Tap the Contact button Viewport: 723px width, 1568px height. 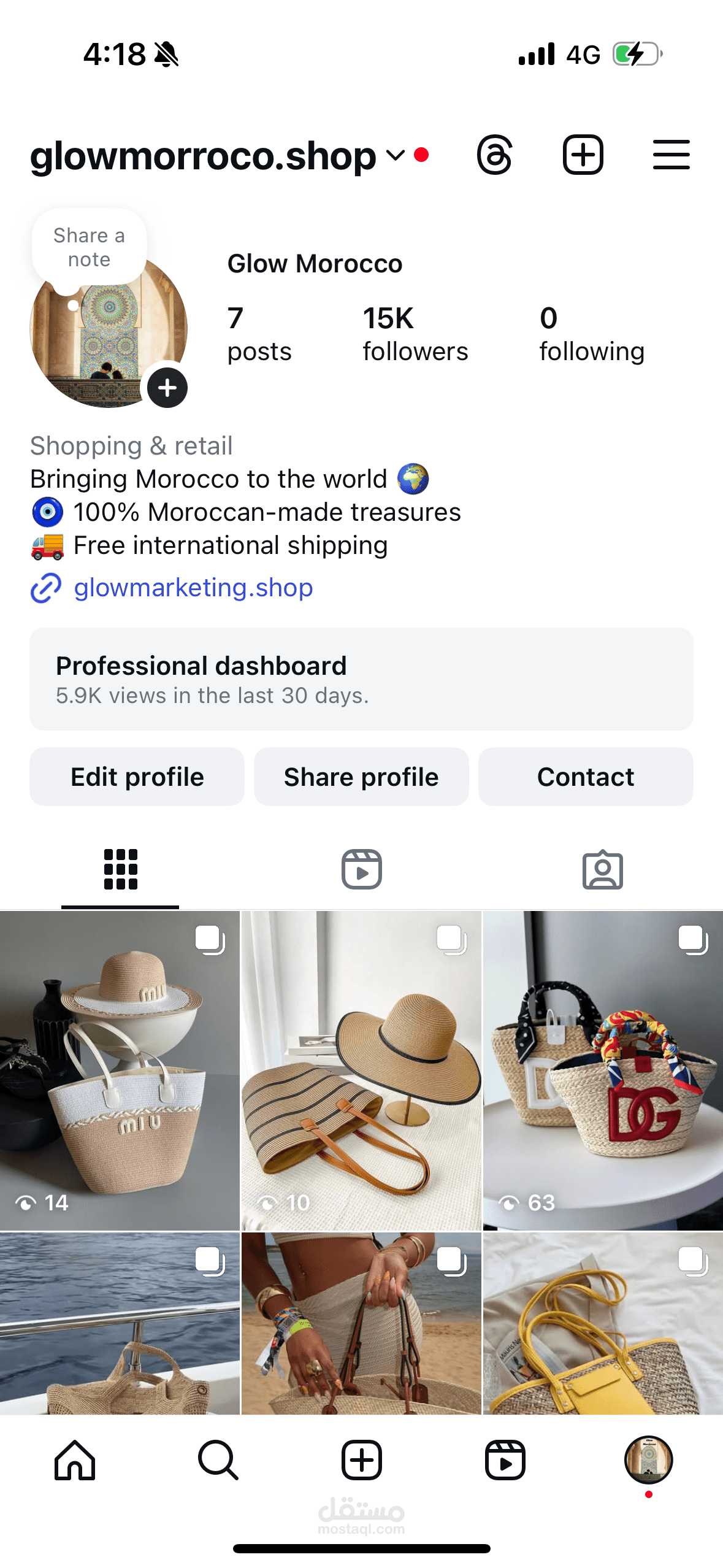(586, 777)
